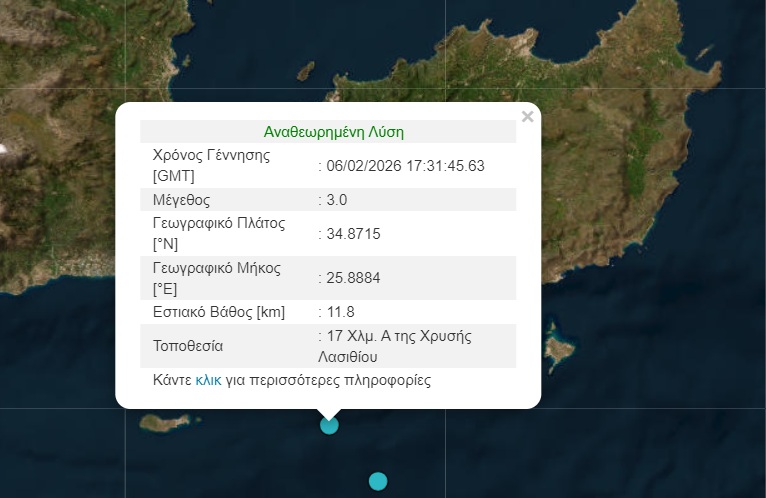Select the earthquake marker below the popup
Screen dimensions: 766x498
coord(329,425)
